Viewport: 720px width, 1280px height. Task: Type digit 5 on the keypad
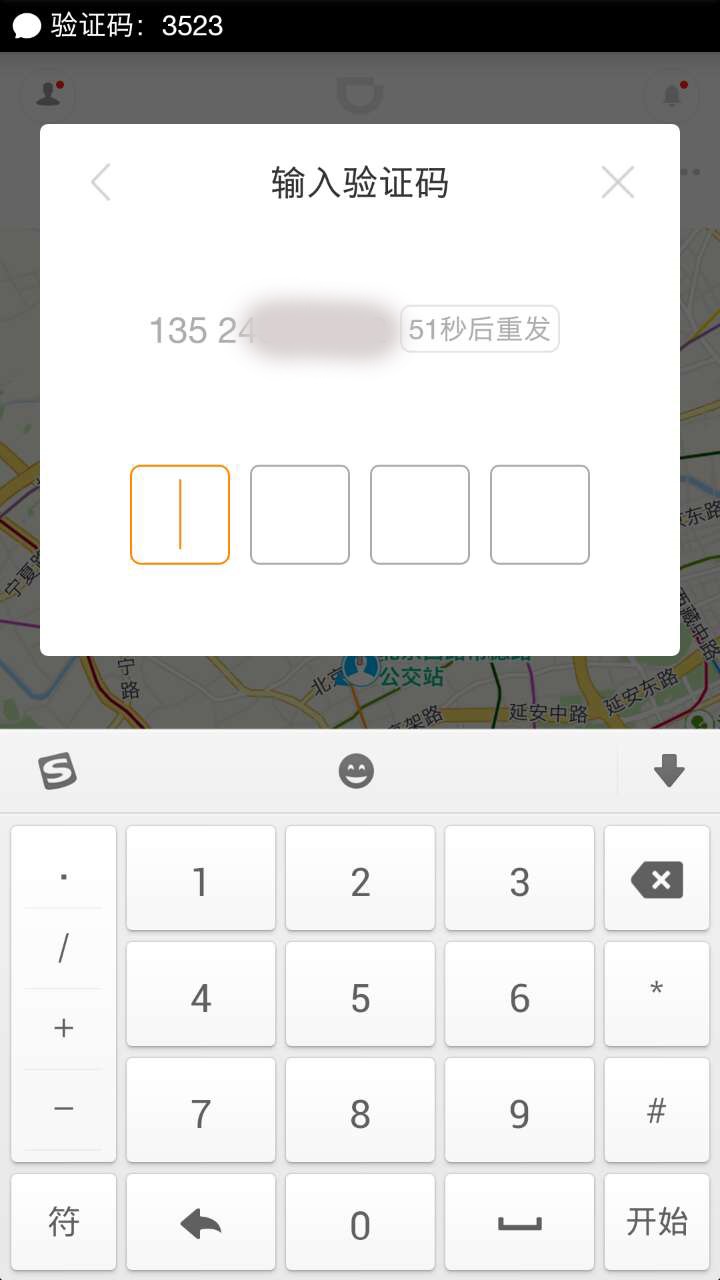point(360,996)
